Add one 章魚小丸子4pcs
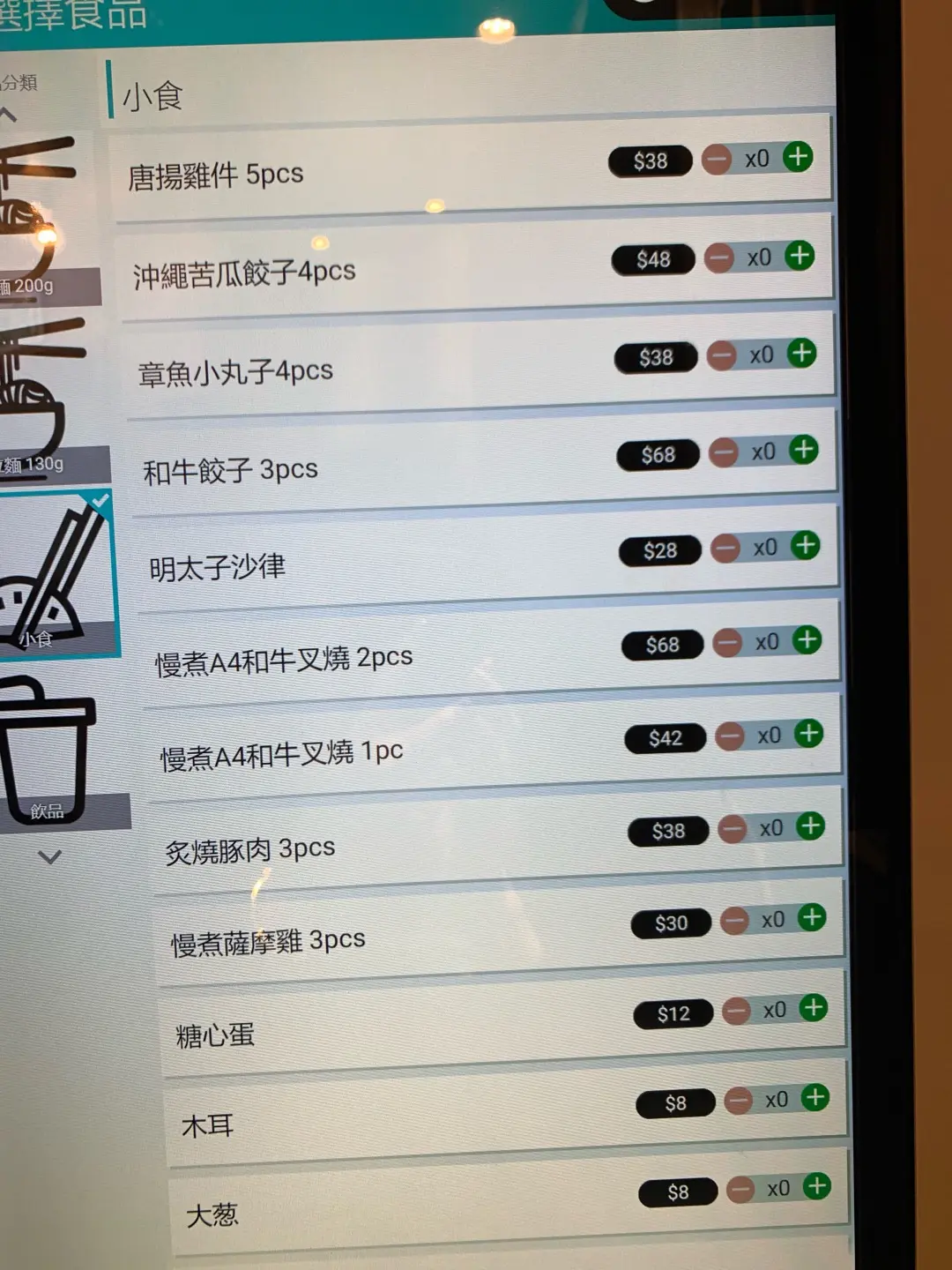Screen dimensions: 952x1270 (x=801, y=354)
